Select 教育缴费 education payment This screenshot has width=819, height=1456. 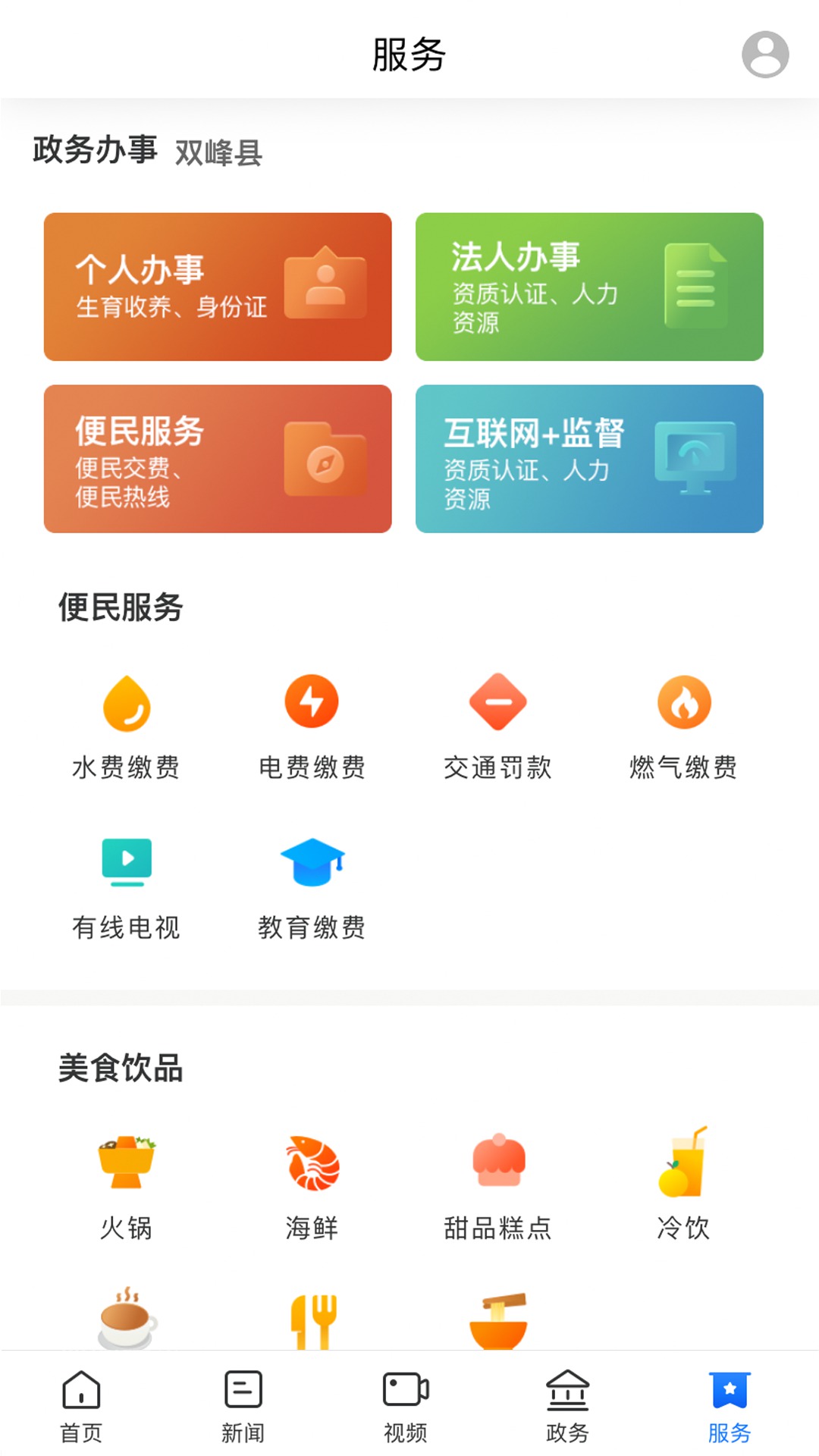tap(312, 887)
